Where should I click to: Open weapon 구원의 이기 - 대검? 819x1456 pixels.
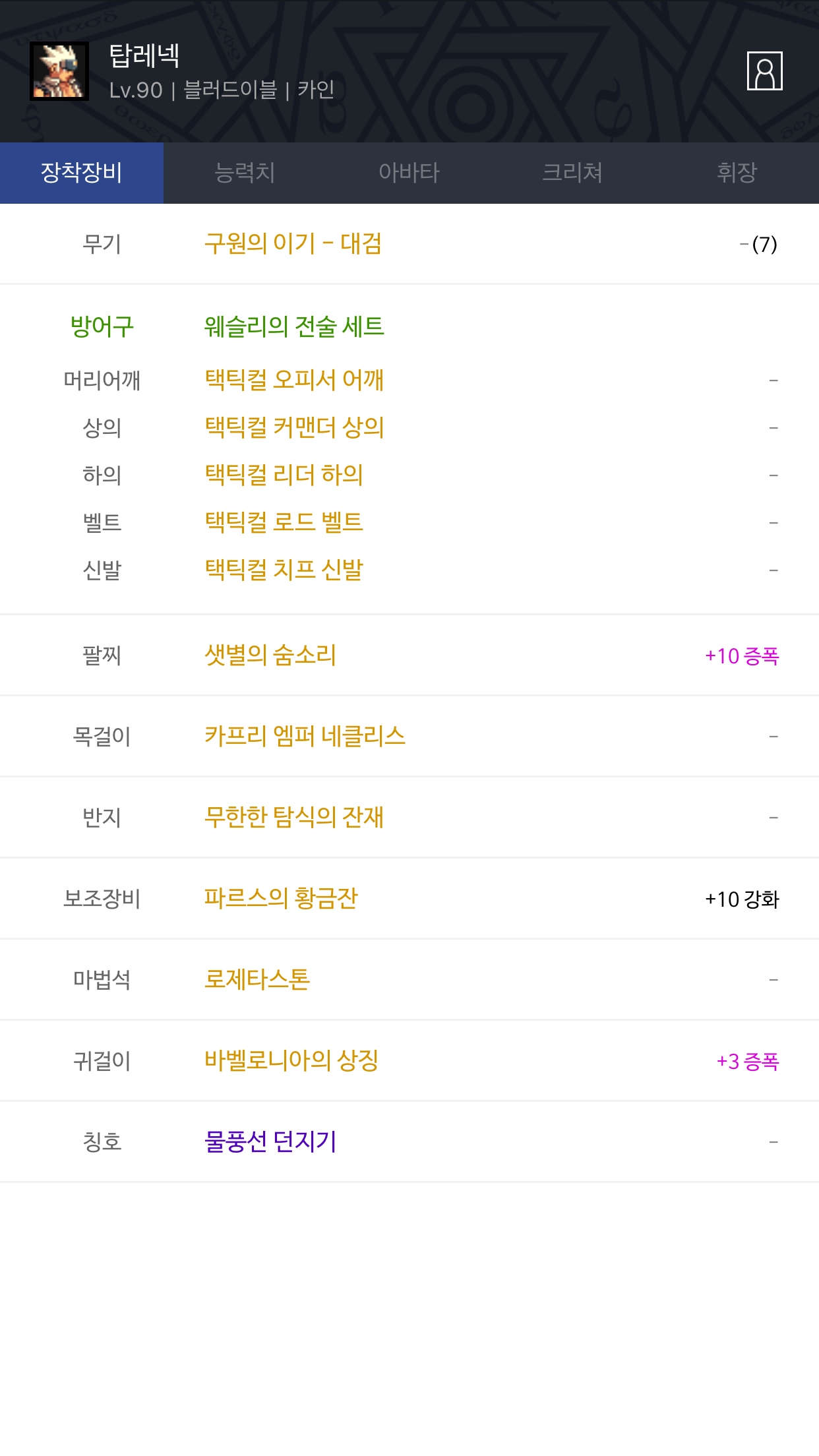(293, 244)
